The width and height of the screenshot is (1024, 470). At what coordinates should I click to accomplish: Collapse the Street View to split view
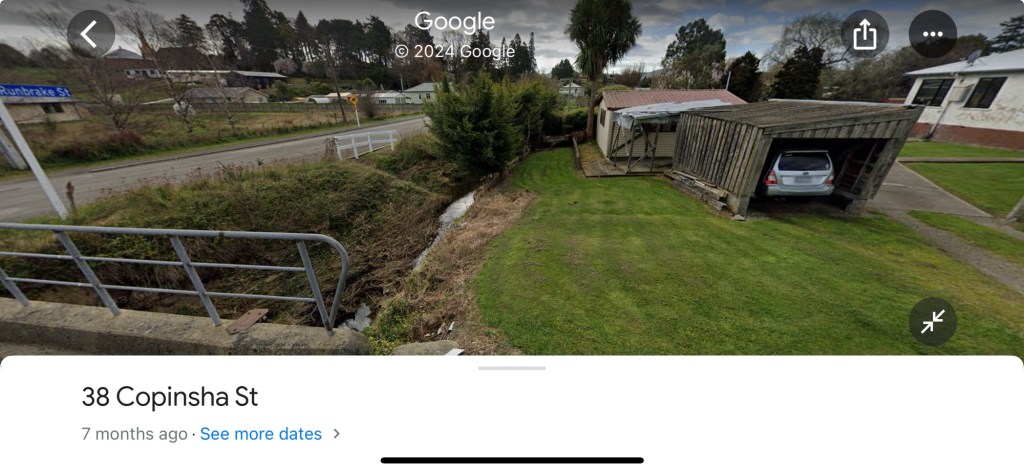[x=932, y=322]
